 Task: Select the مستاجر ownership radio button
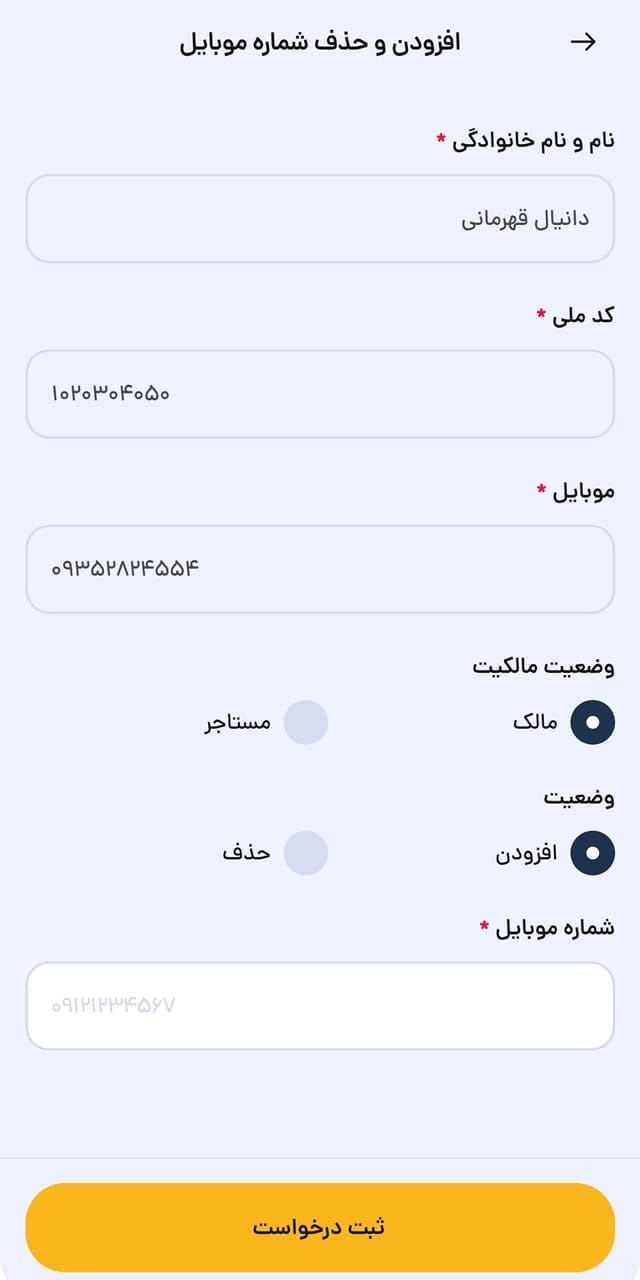[305, 722]
